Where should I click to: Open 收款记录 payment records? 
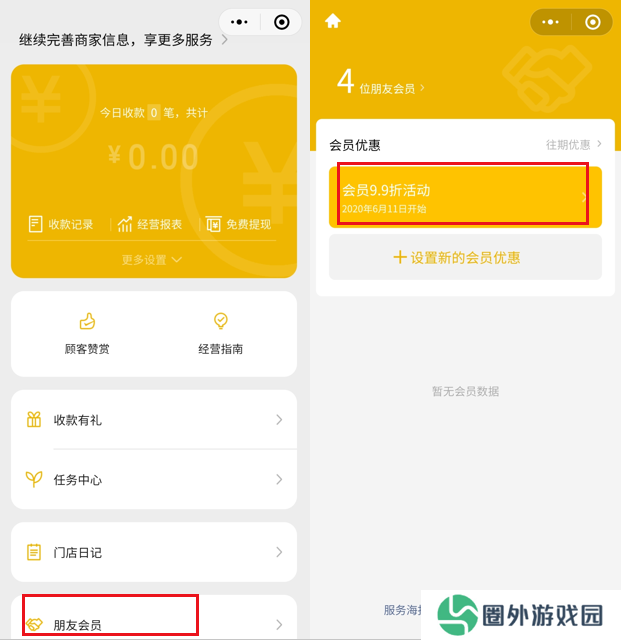[61, 224]
